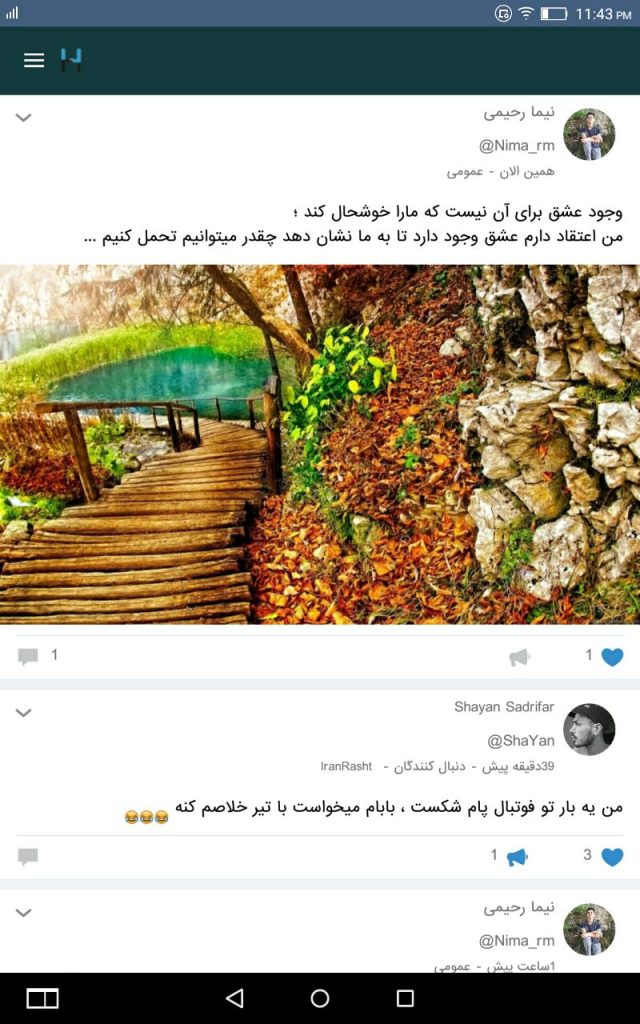Tap the system back button
Viewport: 640px width, 1024px height.
coord(234,998)
